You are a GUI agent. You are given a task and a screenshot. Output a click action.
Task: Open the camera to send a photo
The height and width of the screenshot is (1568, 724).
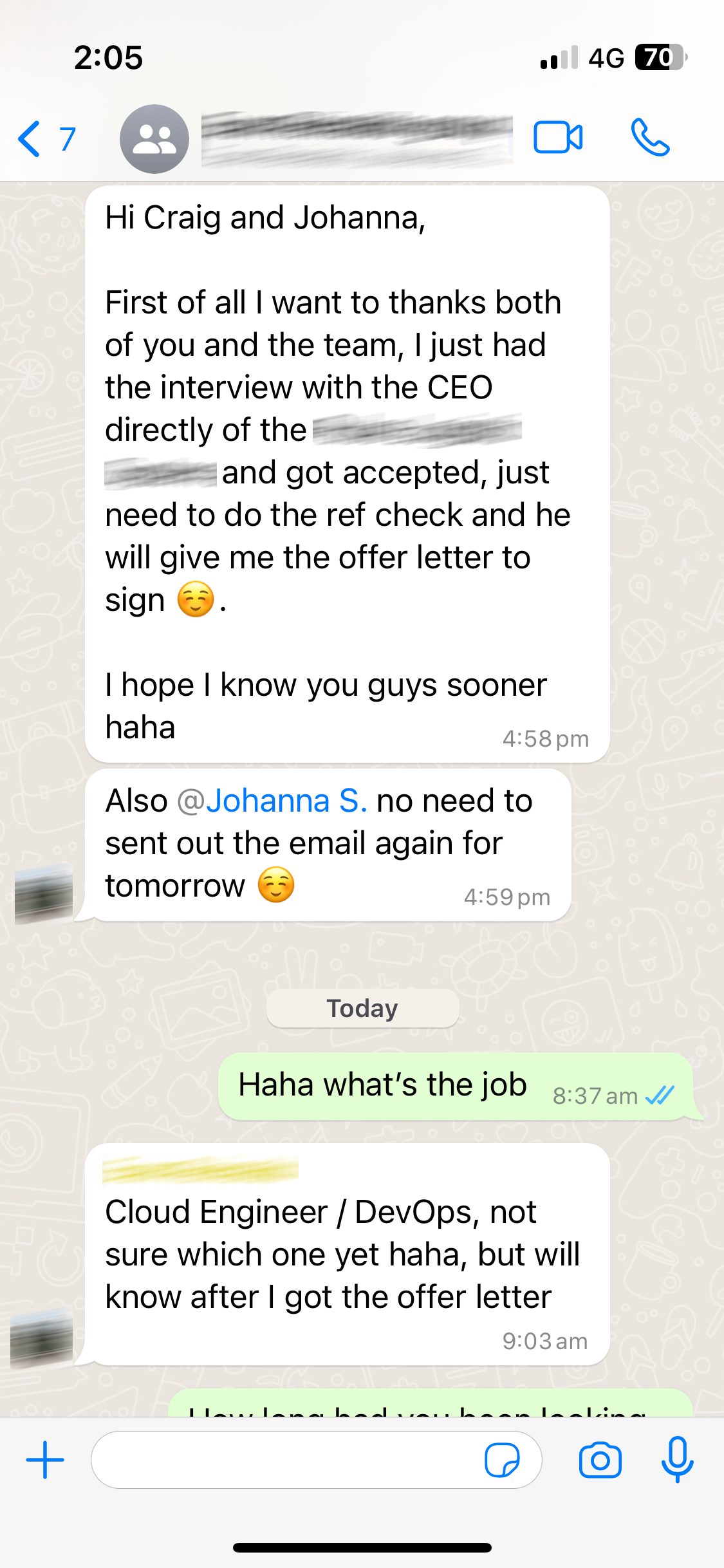coord(600,1460)
